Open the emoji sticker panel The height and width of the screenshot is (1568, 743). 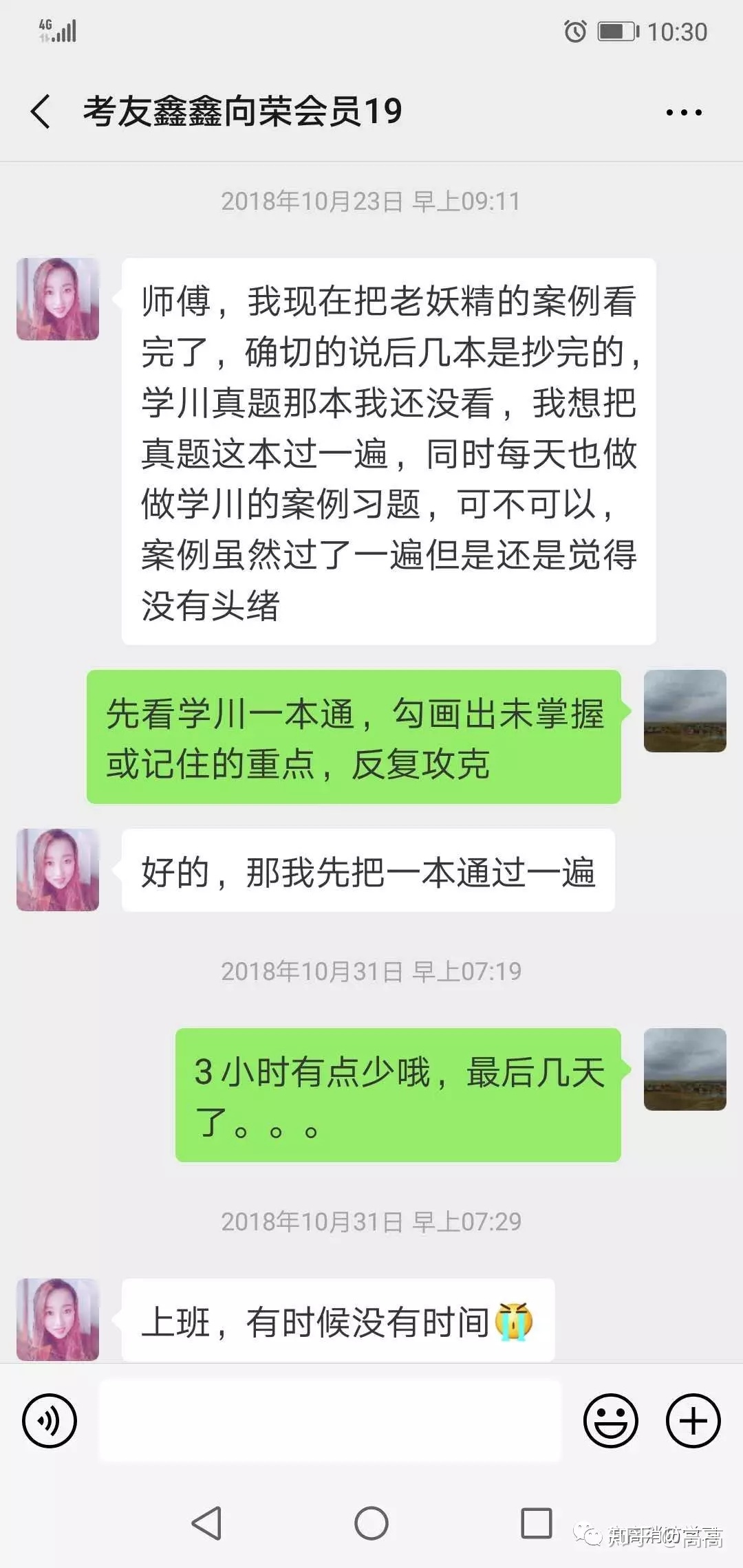pos(610,1421)
